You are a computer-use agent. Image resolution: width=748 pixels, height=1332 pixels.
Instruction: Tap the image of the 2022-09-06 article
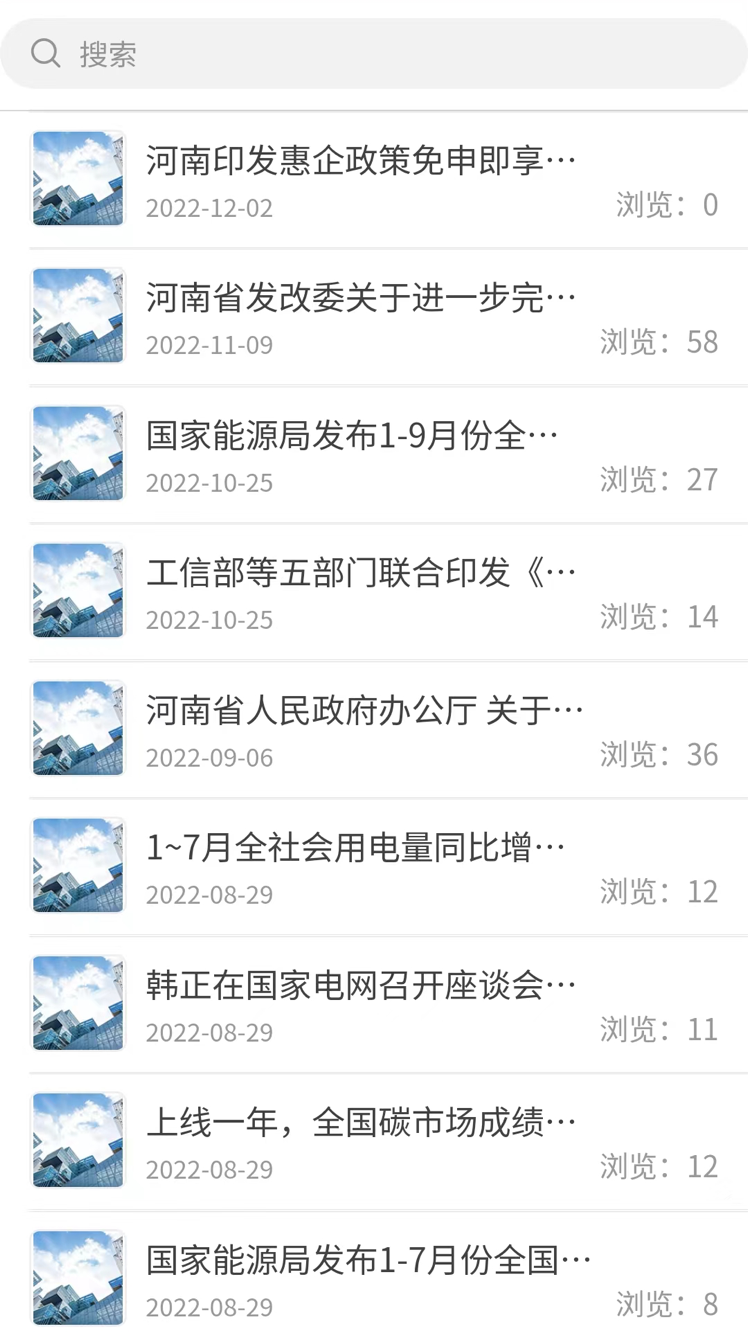pos(77,728)
